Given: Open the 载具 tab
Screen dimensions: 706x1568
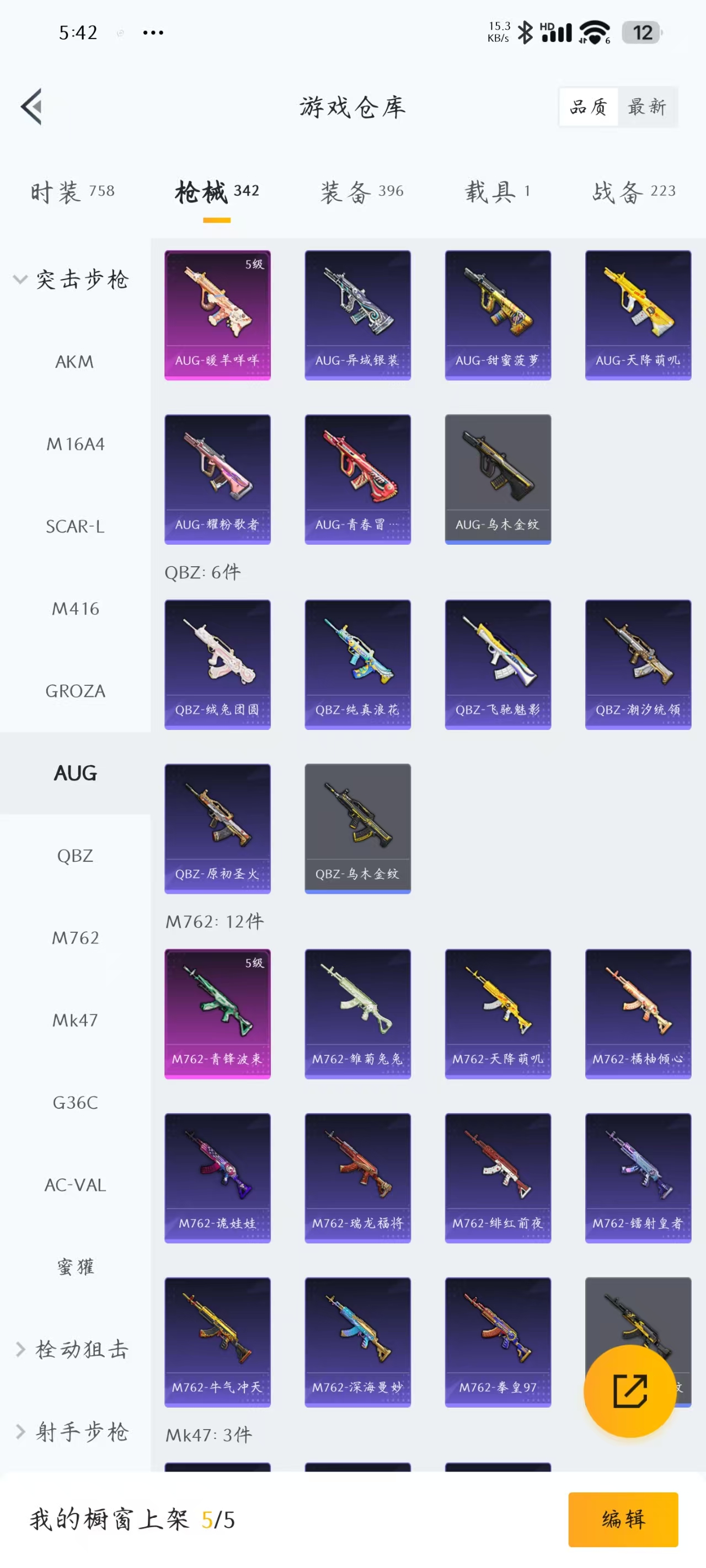Looking at the screenshot, I should (497, 192).
